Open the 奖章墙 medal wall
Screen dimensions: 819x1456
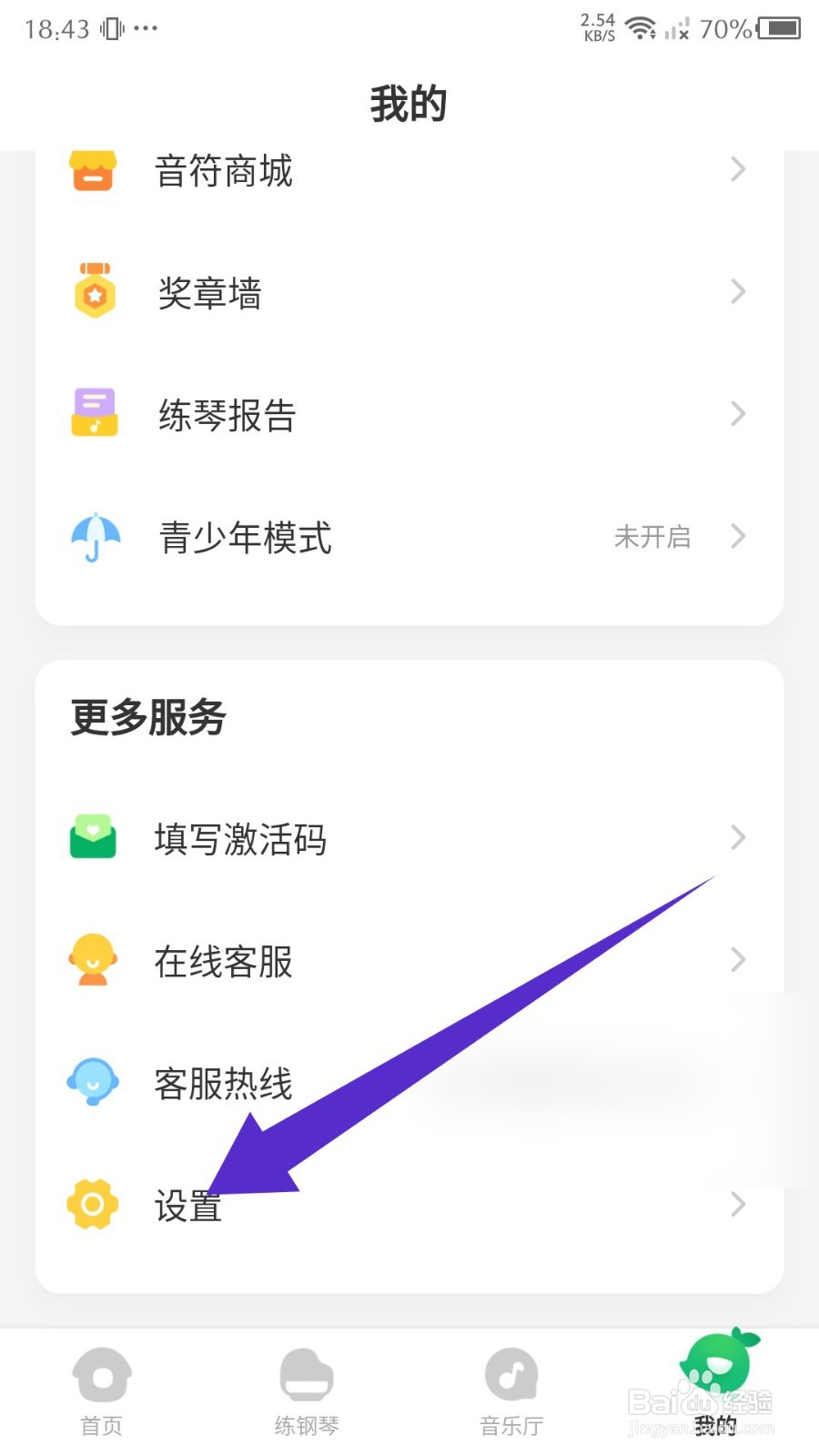[x=409, y=292]
